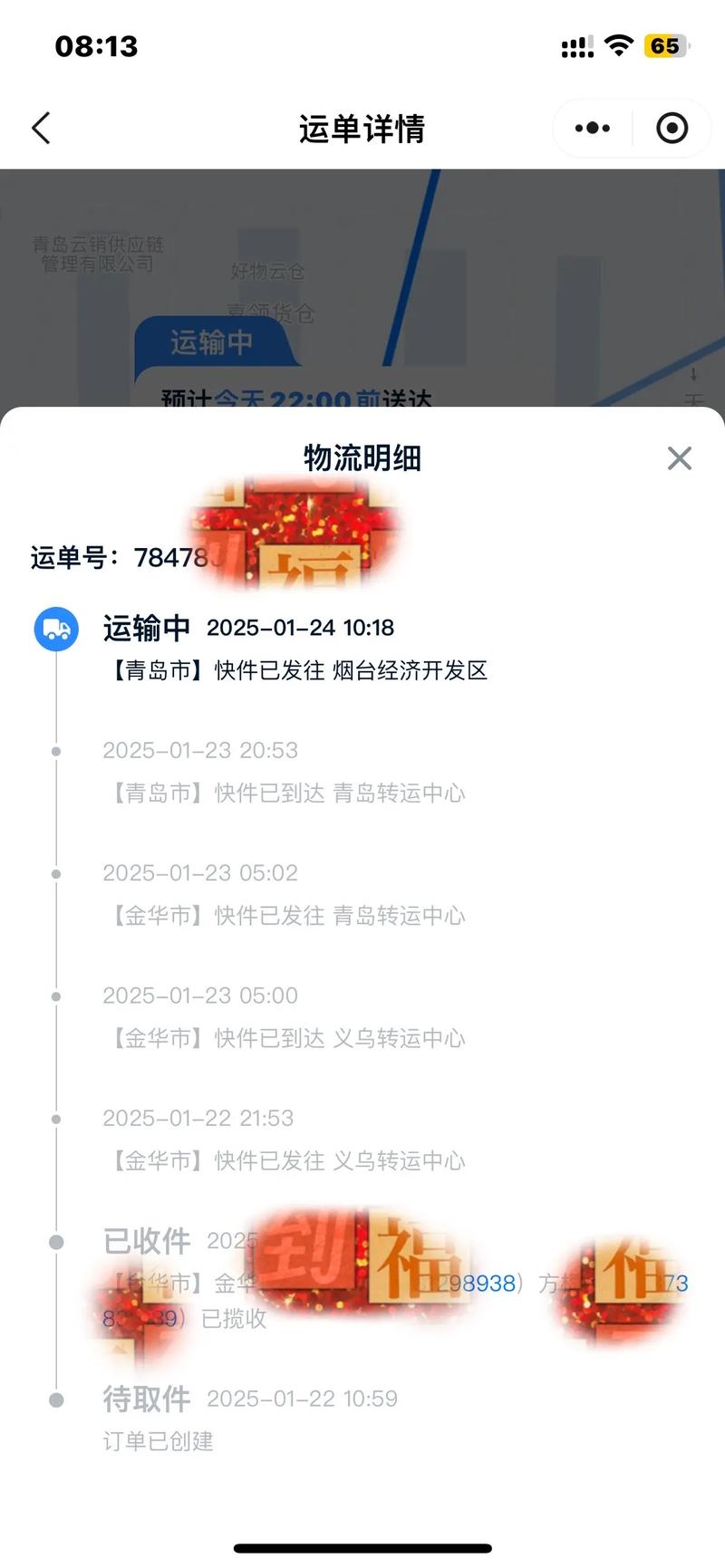Image resolution: width=725 pixels, height=1568 pixels.
Task: Tap the 物流明细 panel title
Action: [362, 458]
